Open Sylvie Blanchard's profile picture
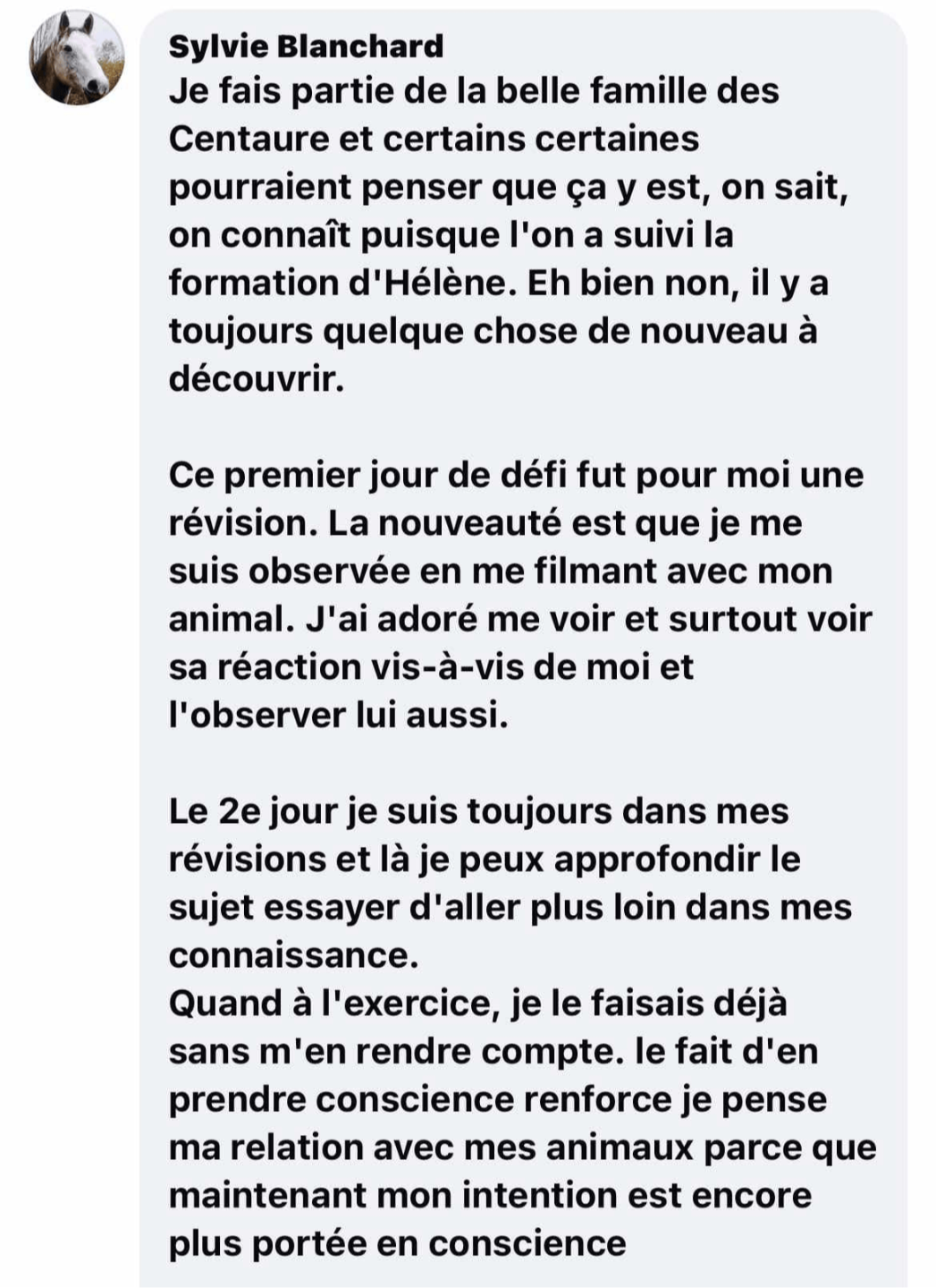Viewport: 936px width, 1288px height. click(78, 58)
